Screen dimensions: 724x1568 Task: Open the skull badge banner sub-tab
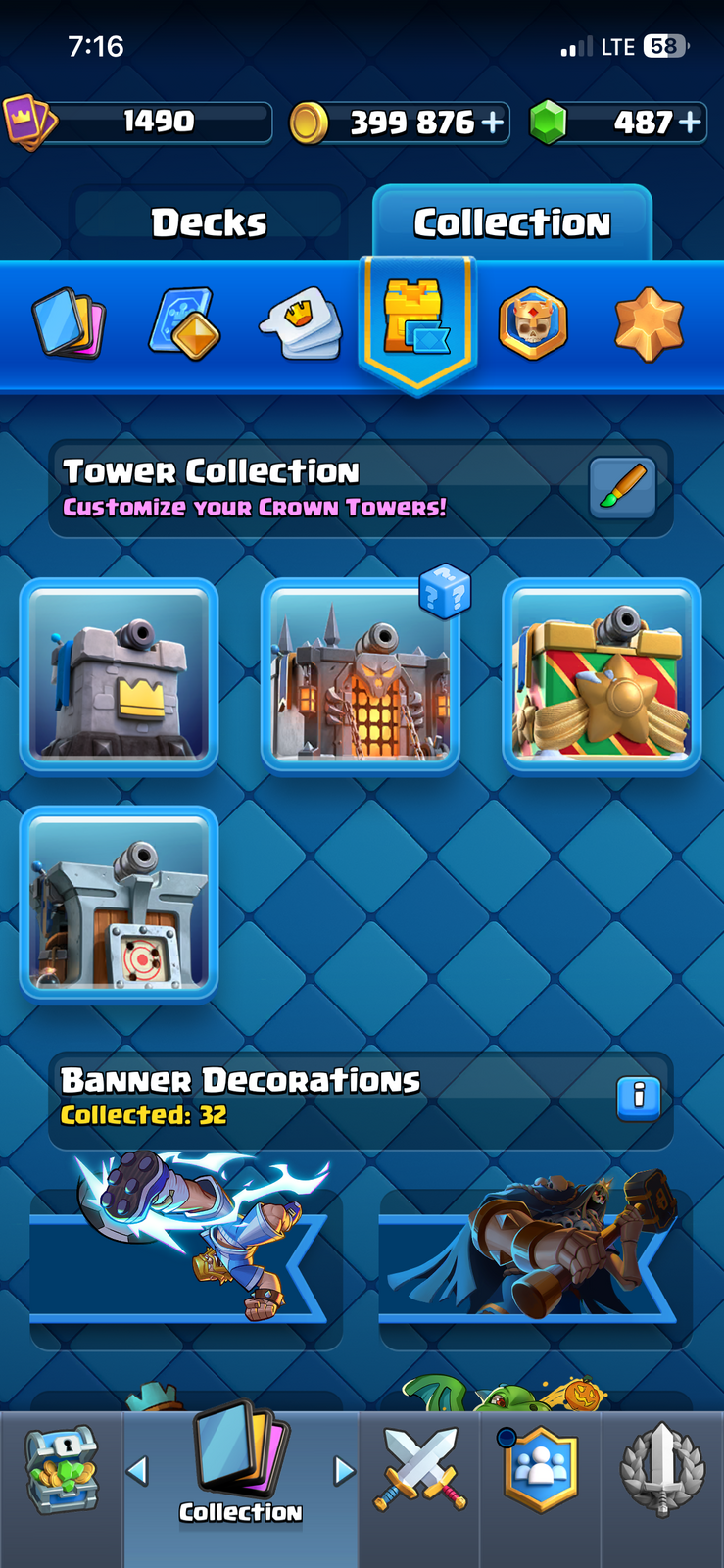tap(533, 323)
